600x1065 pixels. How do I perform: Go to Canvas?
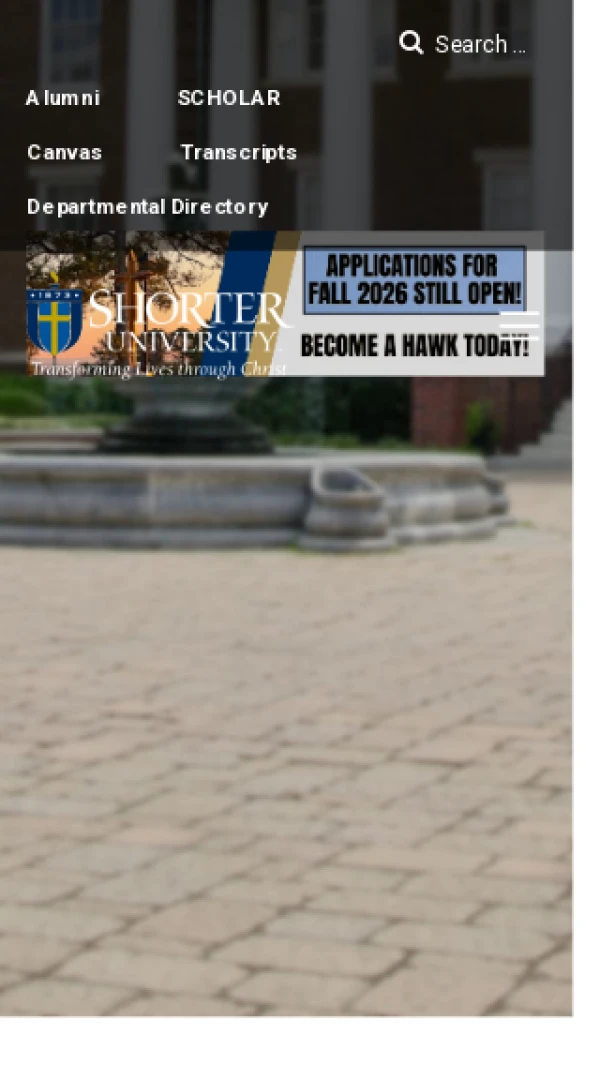tap(65, 152)
